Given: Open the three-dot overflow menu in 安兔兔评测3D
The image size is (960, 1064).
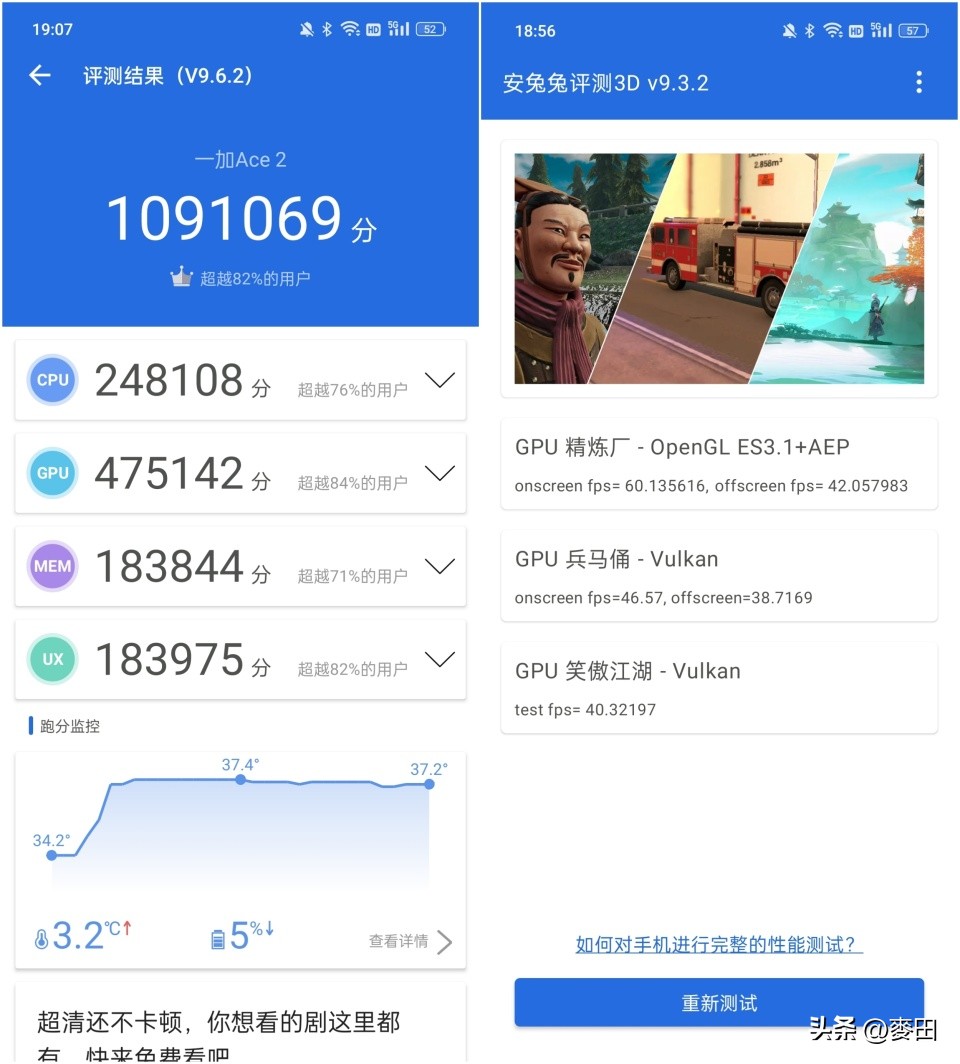Looking at the screenshot, I should pyautogui.click(x=919, y=82).
